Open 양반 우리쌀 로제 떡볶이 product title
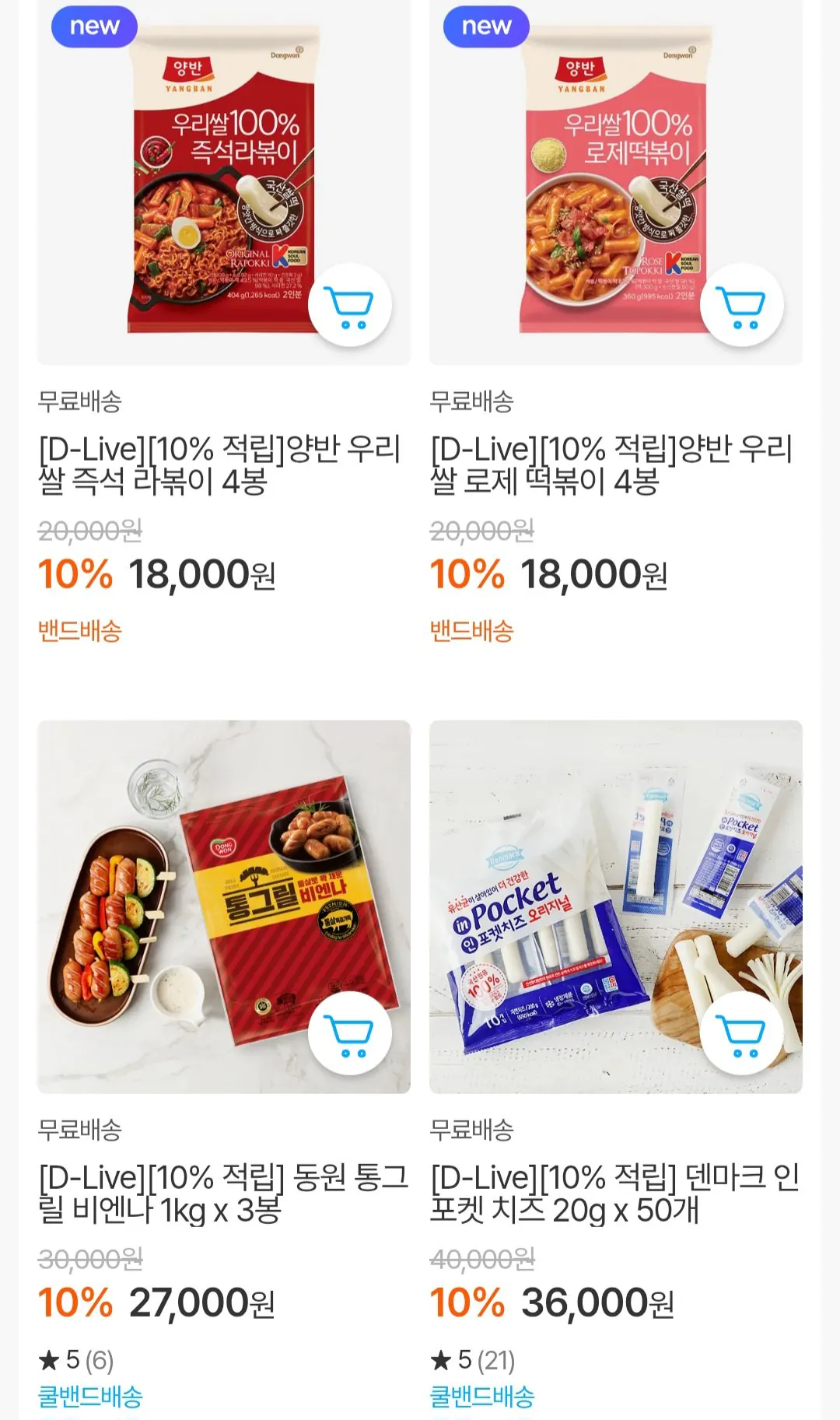The width and height of the screenshot is (840, 1420). point(614,464)
